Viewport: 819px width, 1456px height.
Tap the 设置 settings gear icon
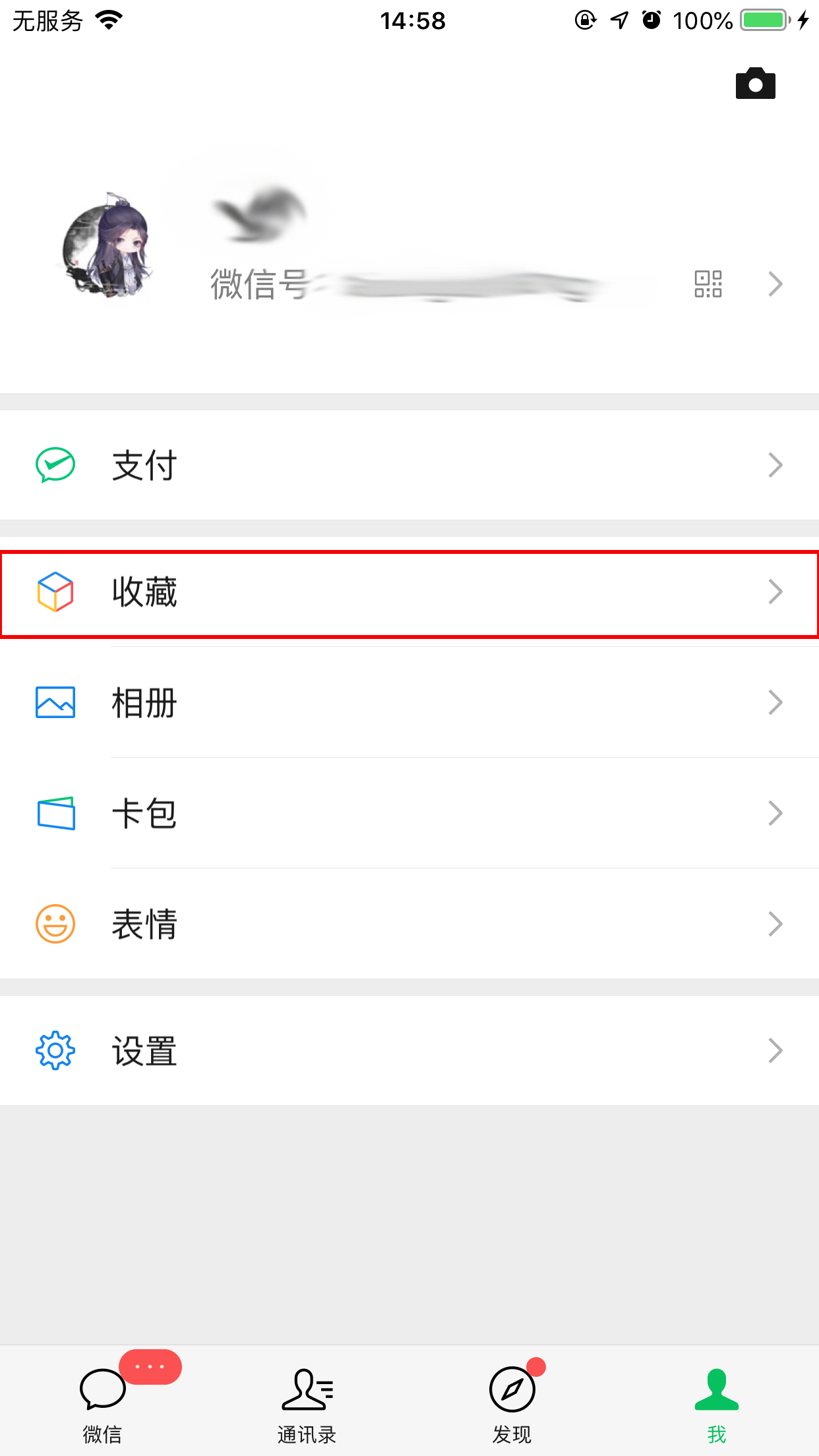[x=55, y=1050]
